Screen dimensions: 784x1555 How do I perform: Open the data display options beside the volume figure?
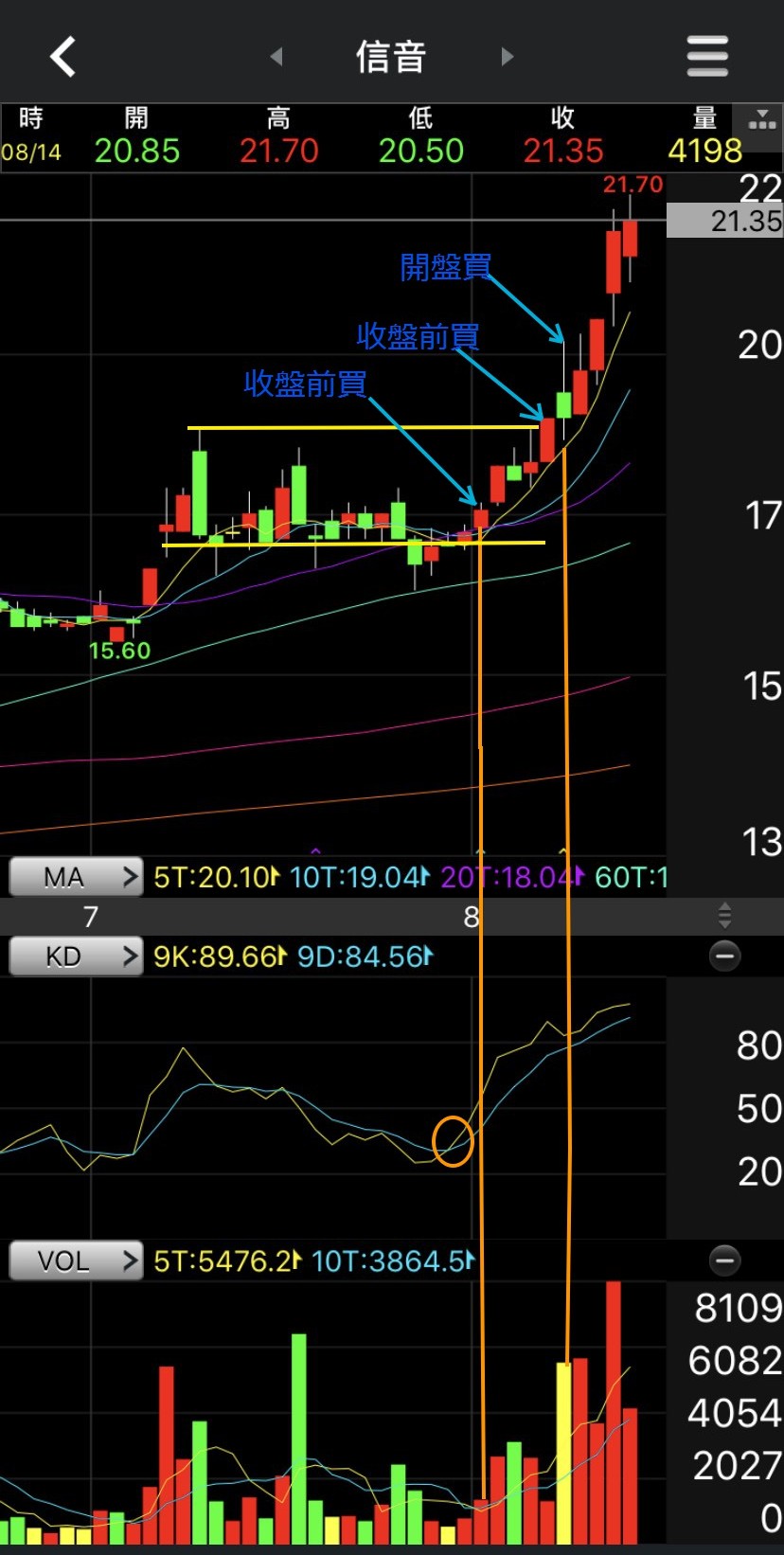[762, 120]
